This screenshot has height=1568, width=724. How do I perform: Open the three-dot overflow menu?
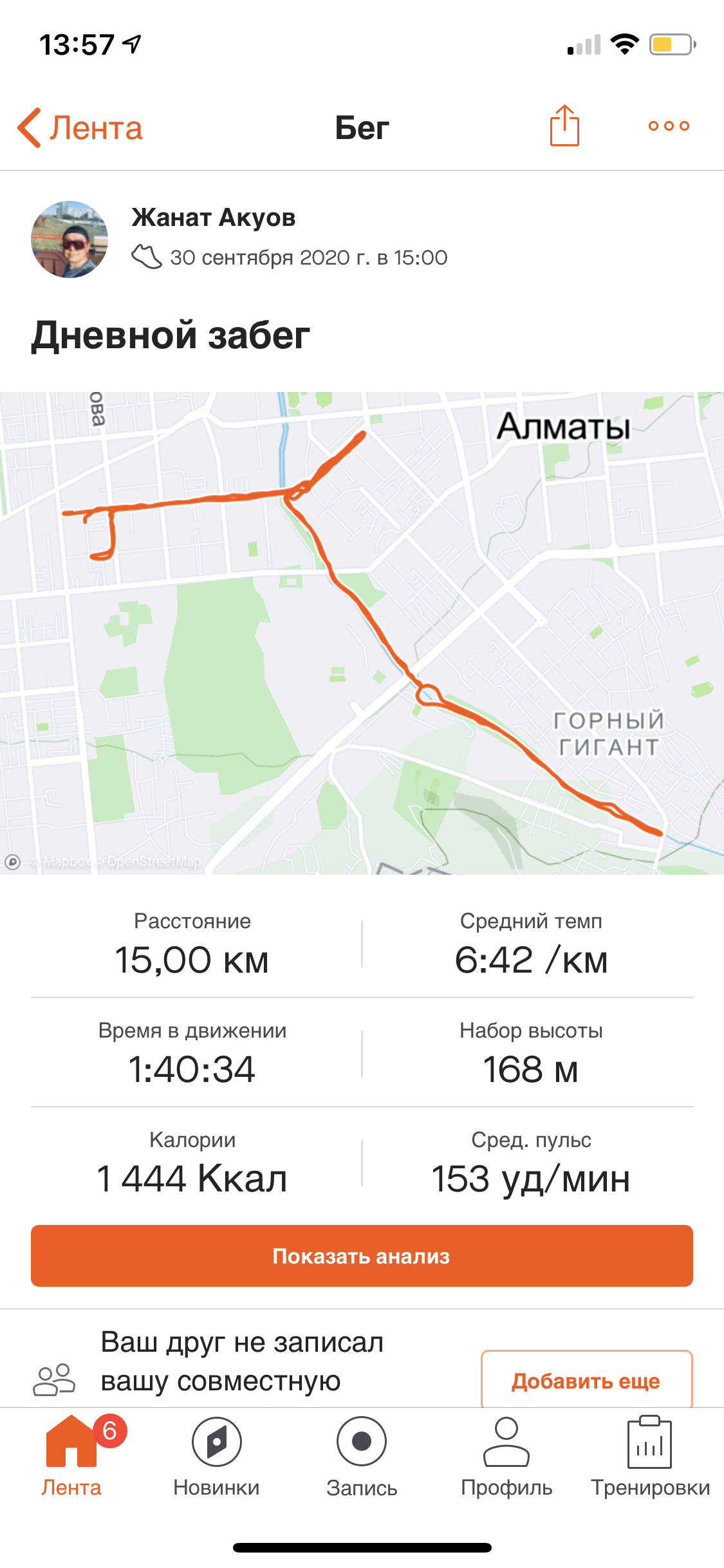(x=669, y=126)
